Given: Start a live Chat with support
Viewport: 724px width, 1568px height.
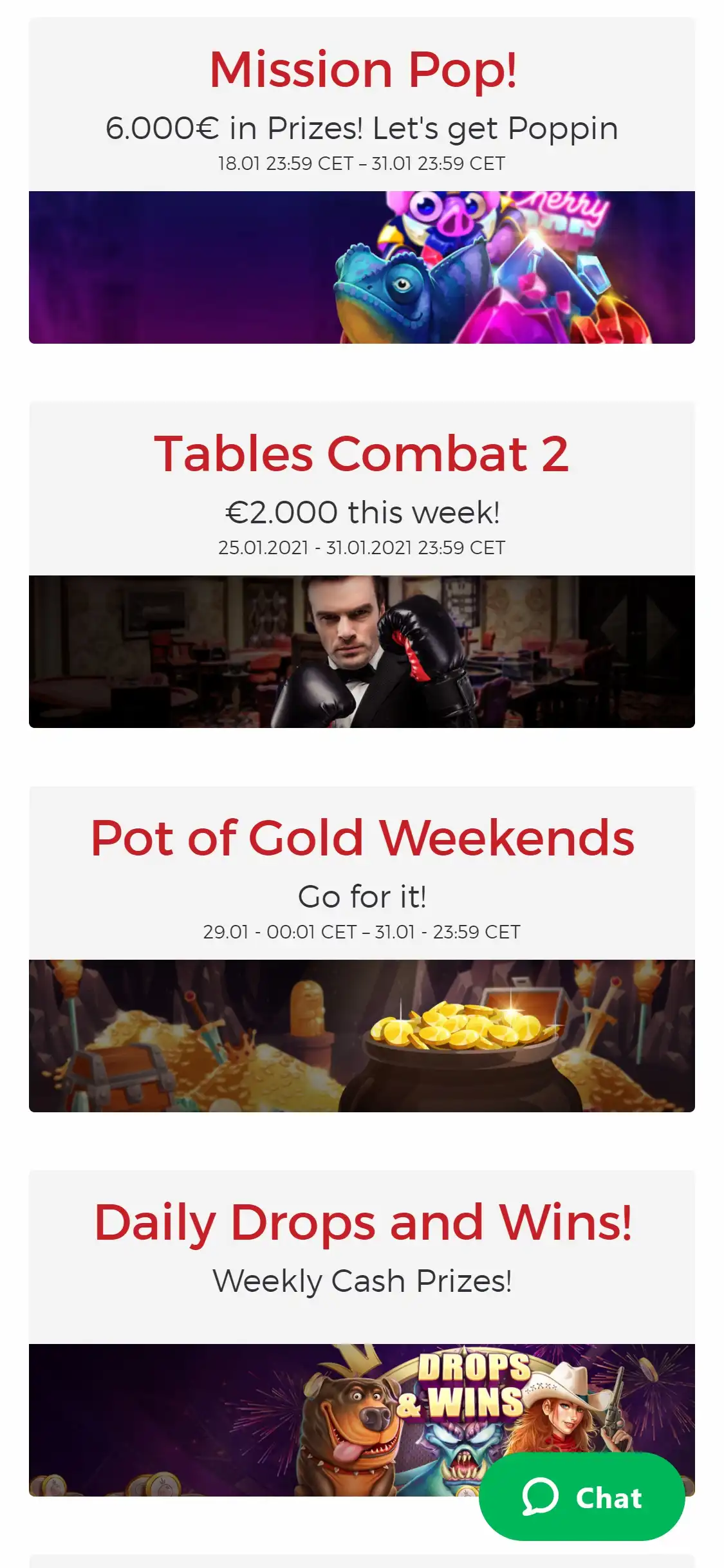Looking at the screenshot, I should [582, 1497].
